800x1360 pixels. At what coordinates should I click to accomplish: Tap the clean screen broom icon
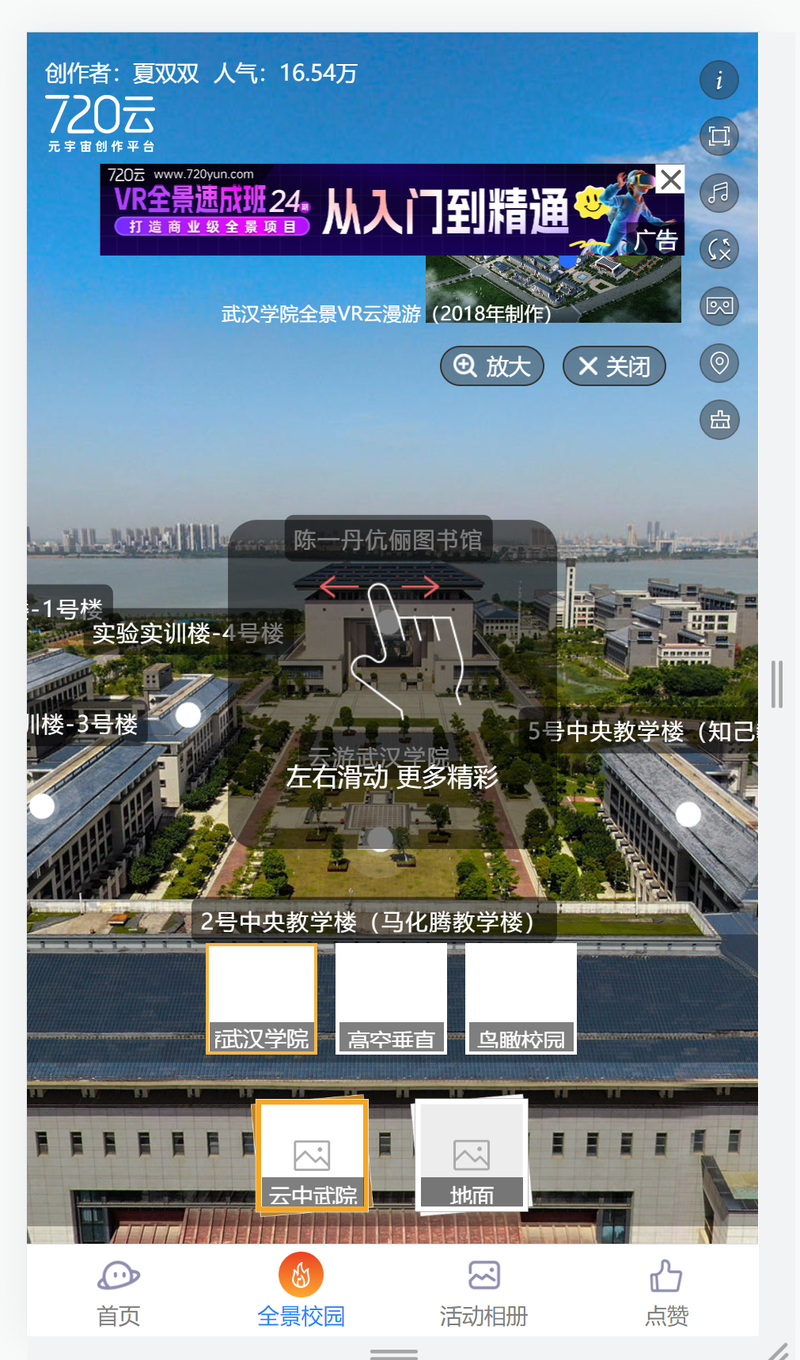[x=719, y=420]
